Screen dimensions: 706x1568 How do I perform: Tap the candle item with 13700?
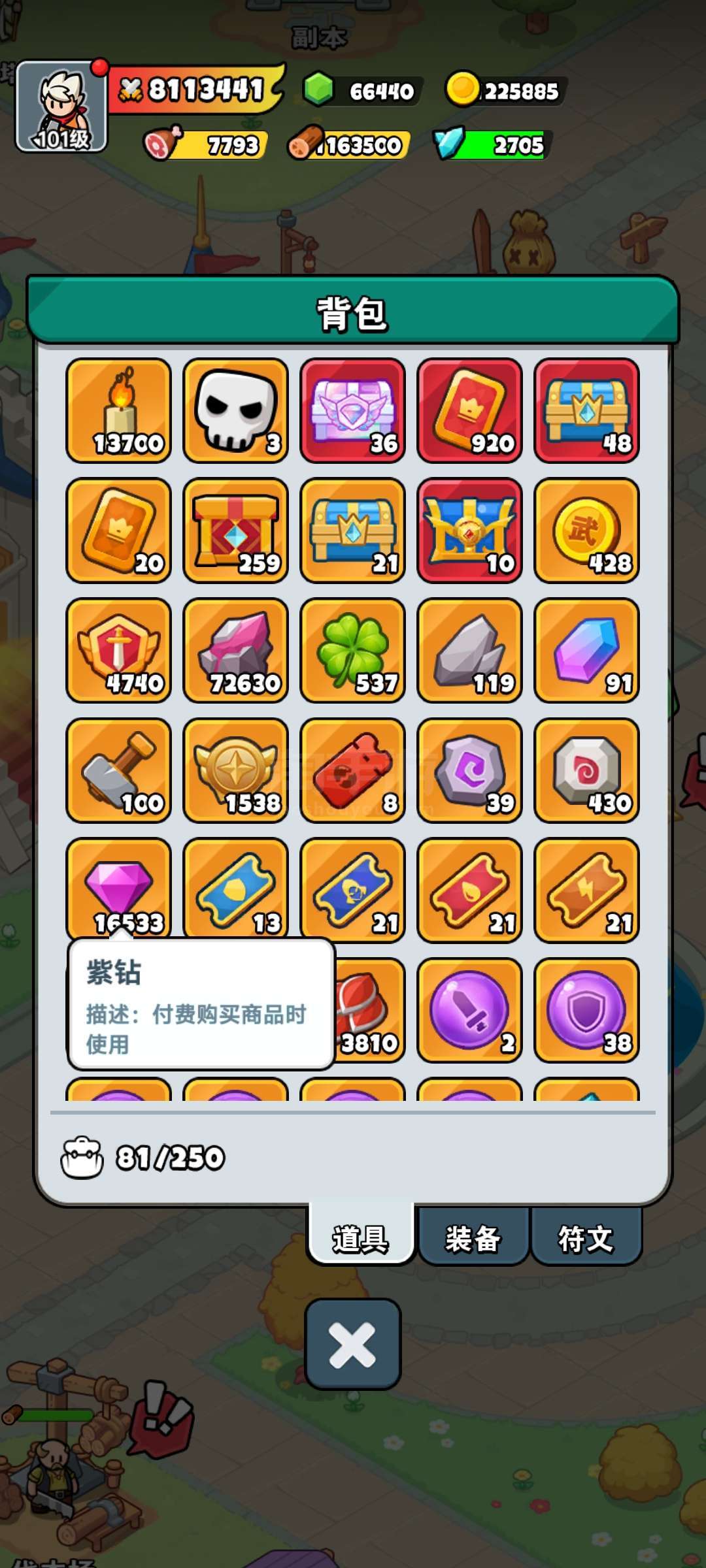pyautogui.click(x=118, y=410)
